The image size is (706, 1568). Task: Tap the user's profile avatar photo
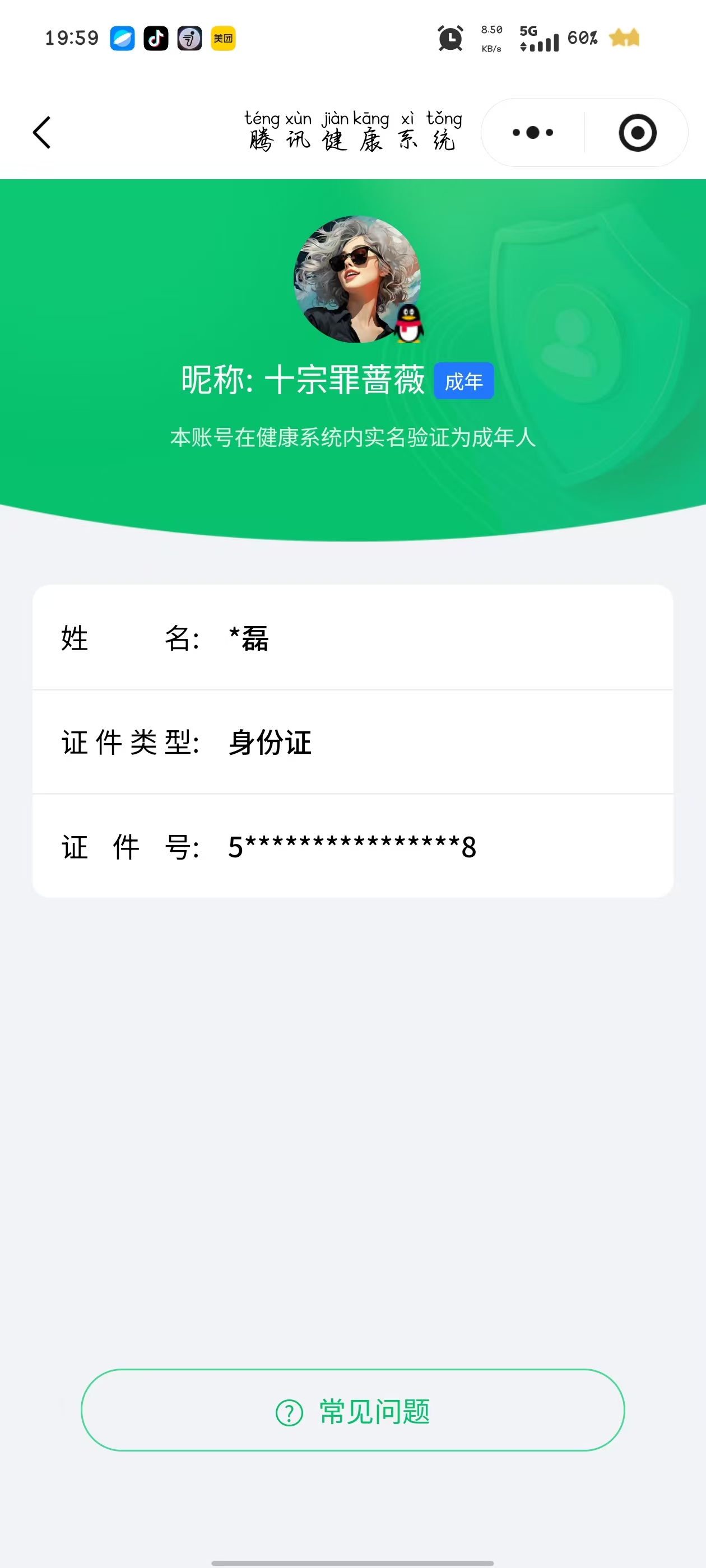[x=356, y=280]
